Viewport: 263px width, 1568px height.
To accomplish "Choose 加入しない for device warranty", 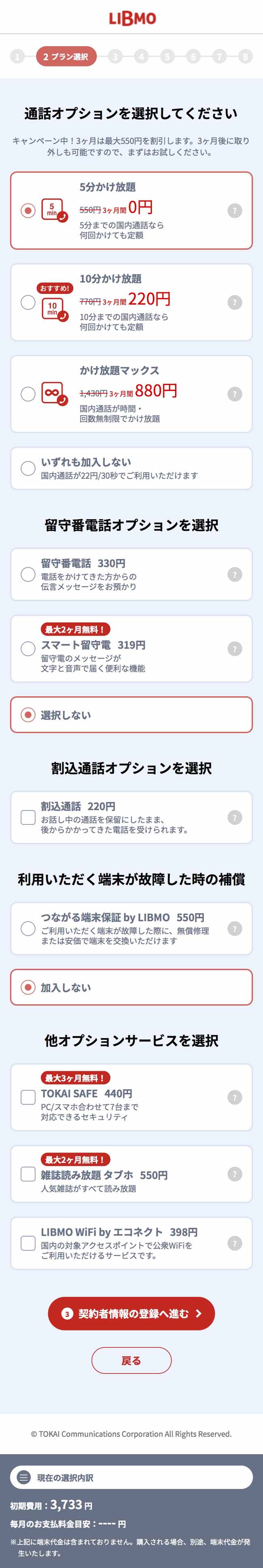I will (28, 987).
